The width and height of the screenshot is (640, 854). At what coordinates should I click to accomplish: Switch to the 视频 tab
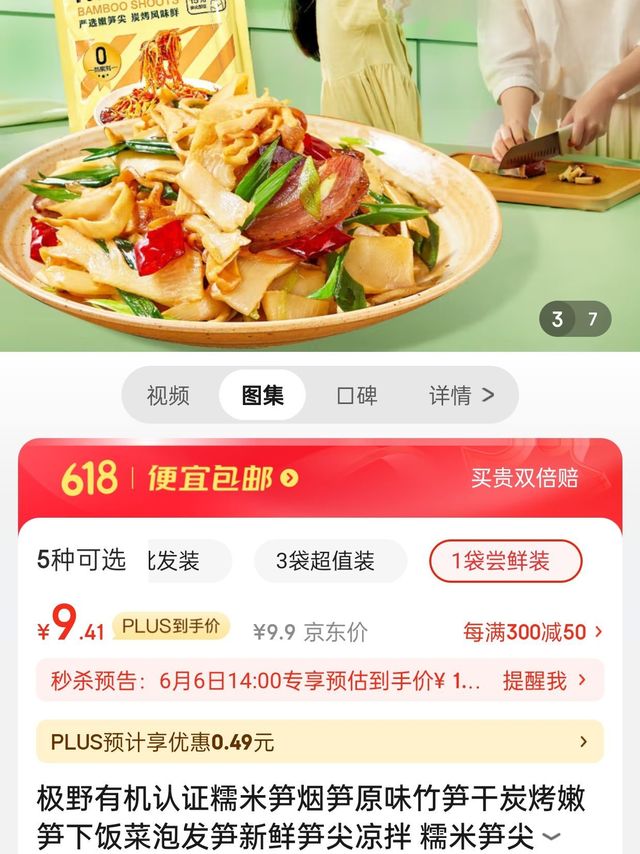point(168,395)
